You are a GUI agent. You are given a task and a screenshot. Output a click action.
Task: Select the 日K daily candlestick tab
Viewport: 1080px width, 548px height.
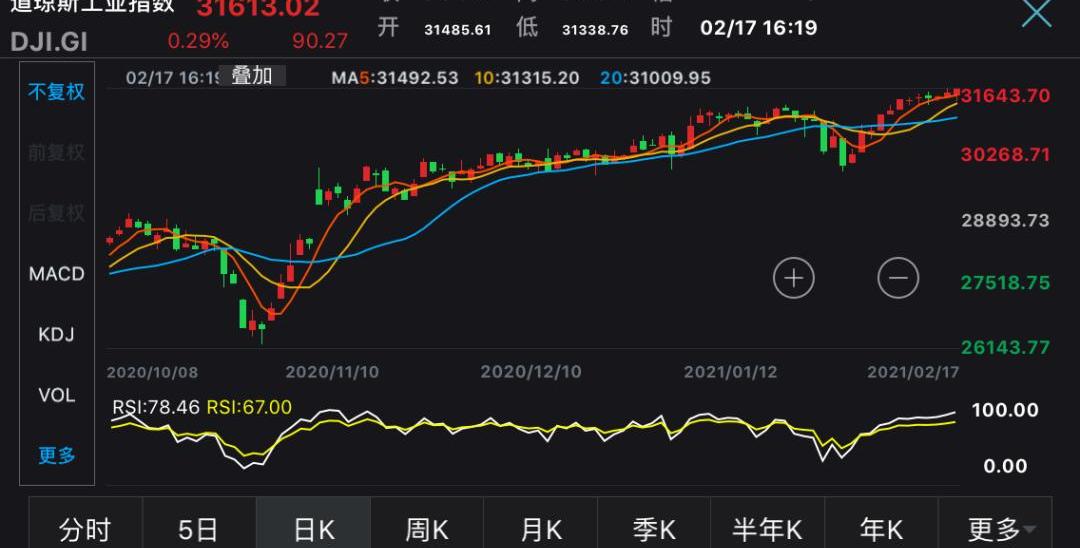pos(313,527)
